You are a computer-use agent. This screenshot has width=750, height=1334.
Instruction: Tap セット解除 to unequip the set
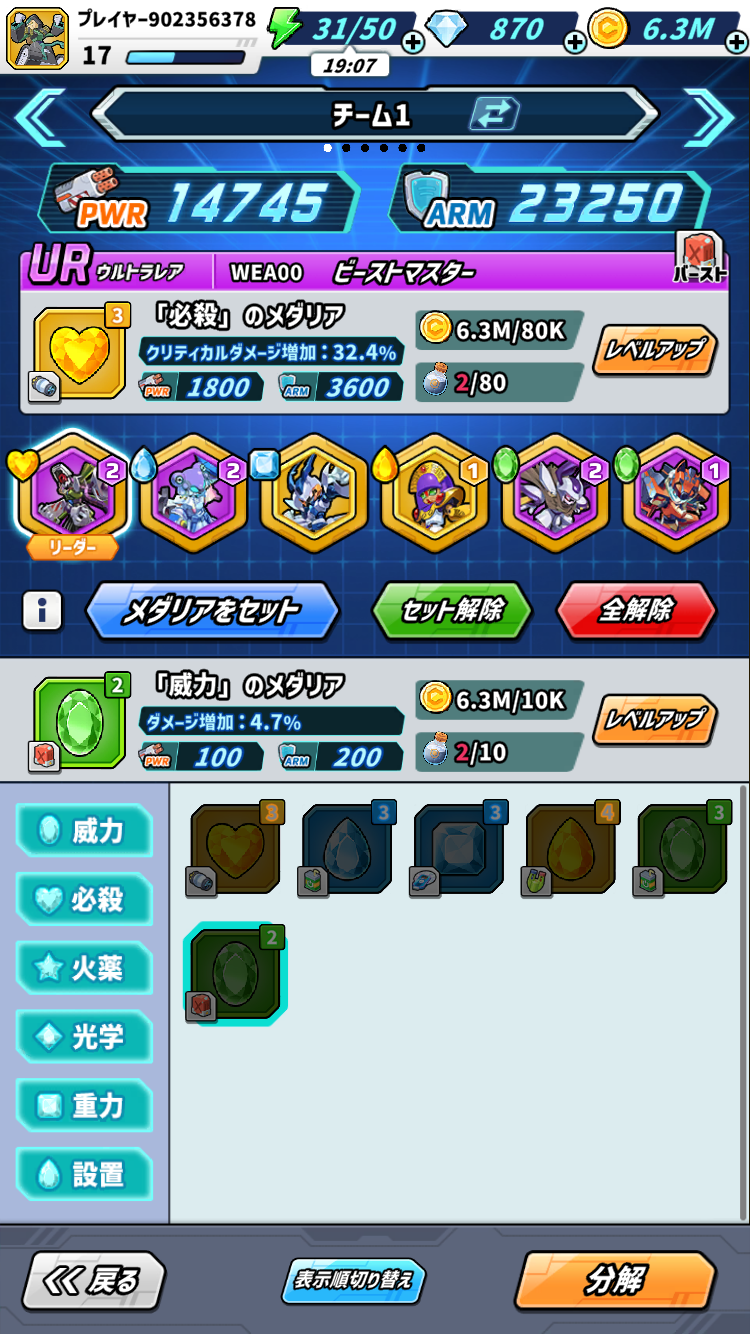[x=452, y=610]
